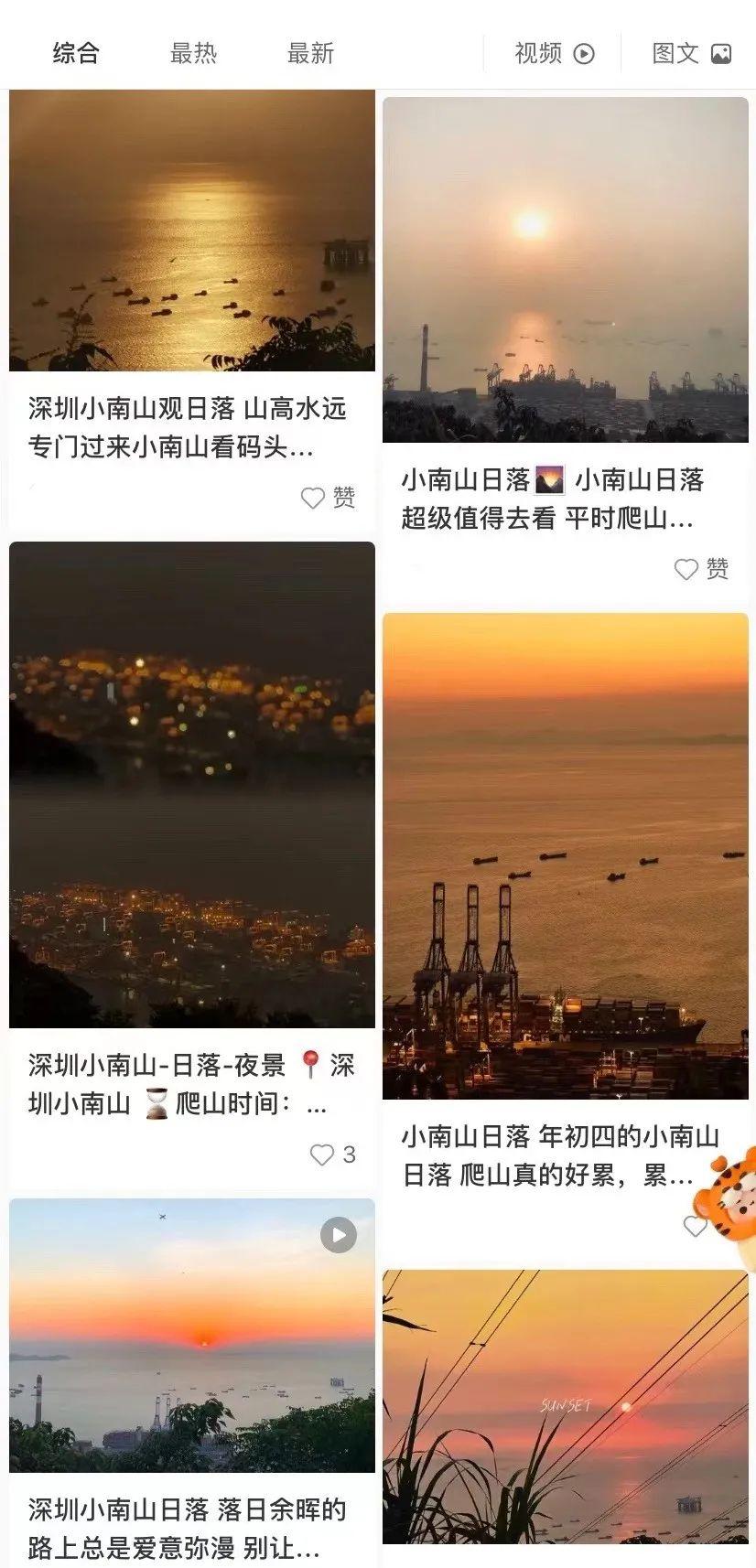Open the post 深圳小南山-日落-夜景

click(x=191, y=785)
